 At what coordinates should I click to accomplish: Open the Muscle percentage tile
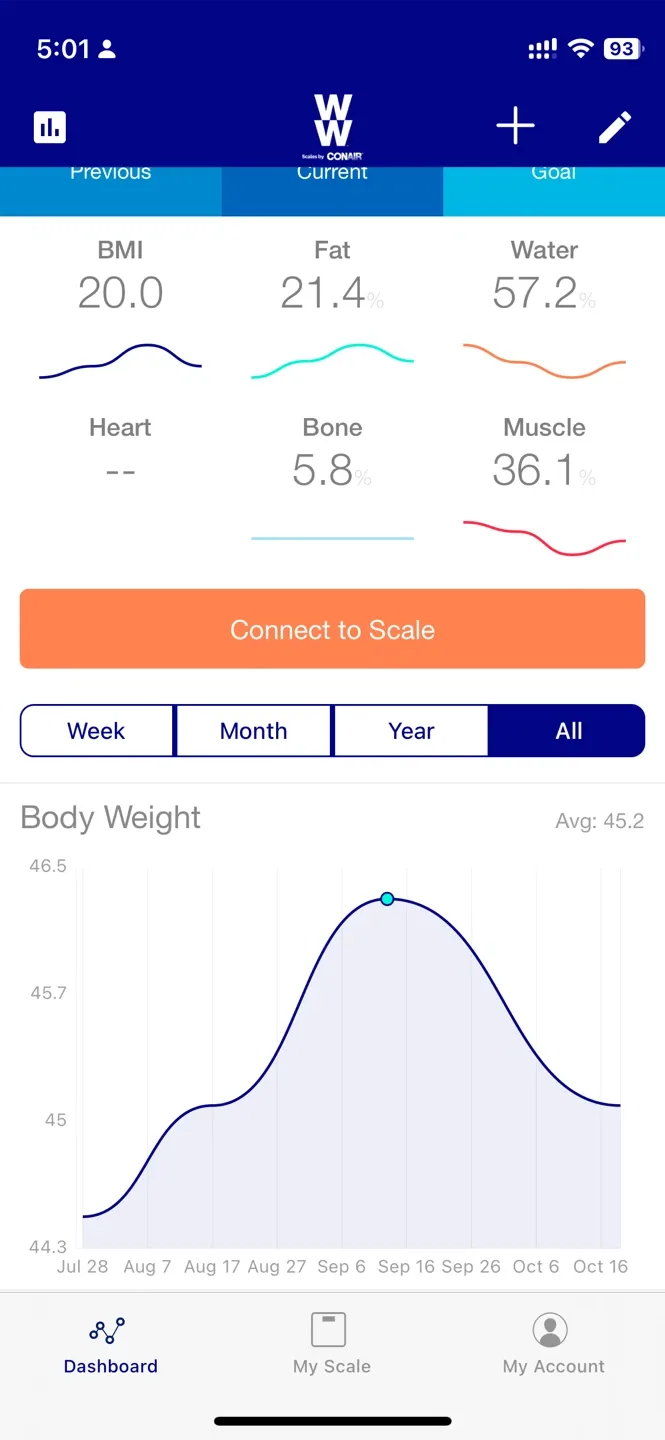[544, 487]
